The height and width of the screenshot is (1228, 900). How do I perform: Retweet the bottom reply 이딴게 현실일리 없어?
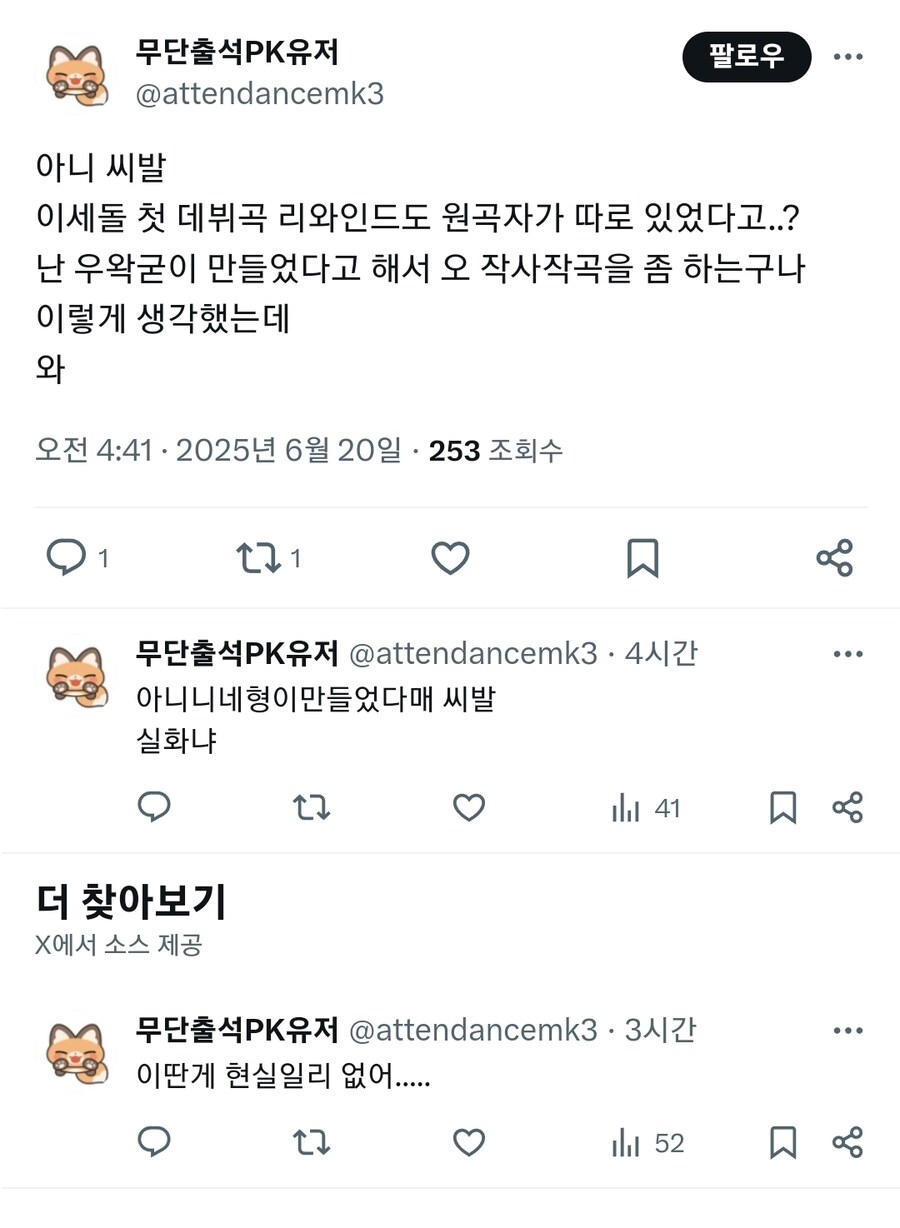click(311, 1142)
